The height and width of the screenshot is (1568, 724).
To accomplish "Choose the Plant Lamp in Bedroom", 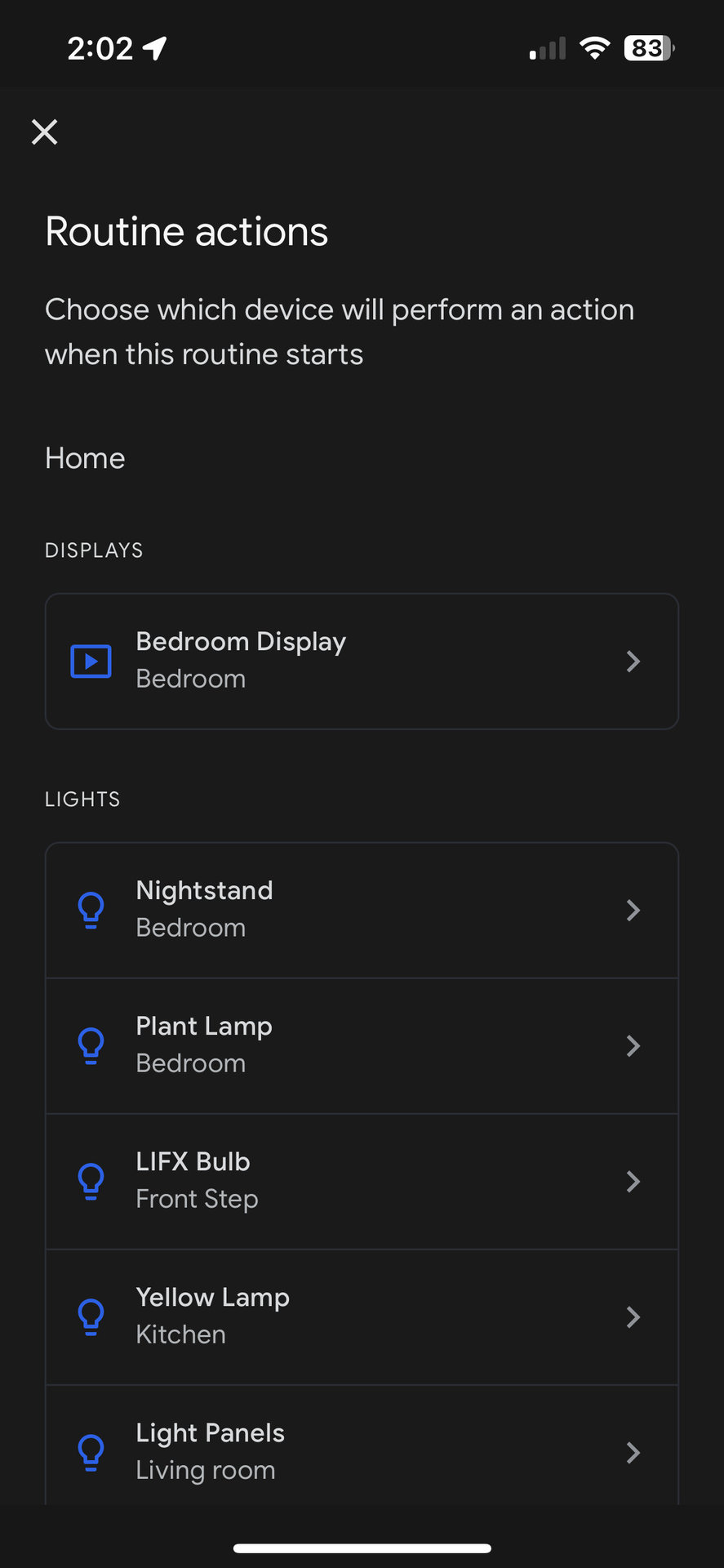I will (362, 1045).
